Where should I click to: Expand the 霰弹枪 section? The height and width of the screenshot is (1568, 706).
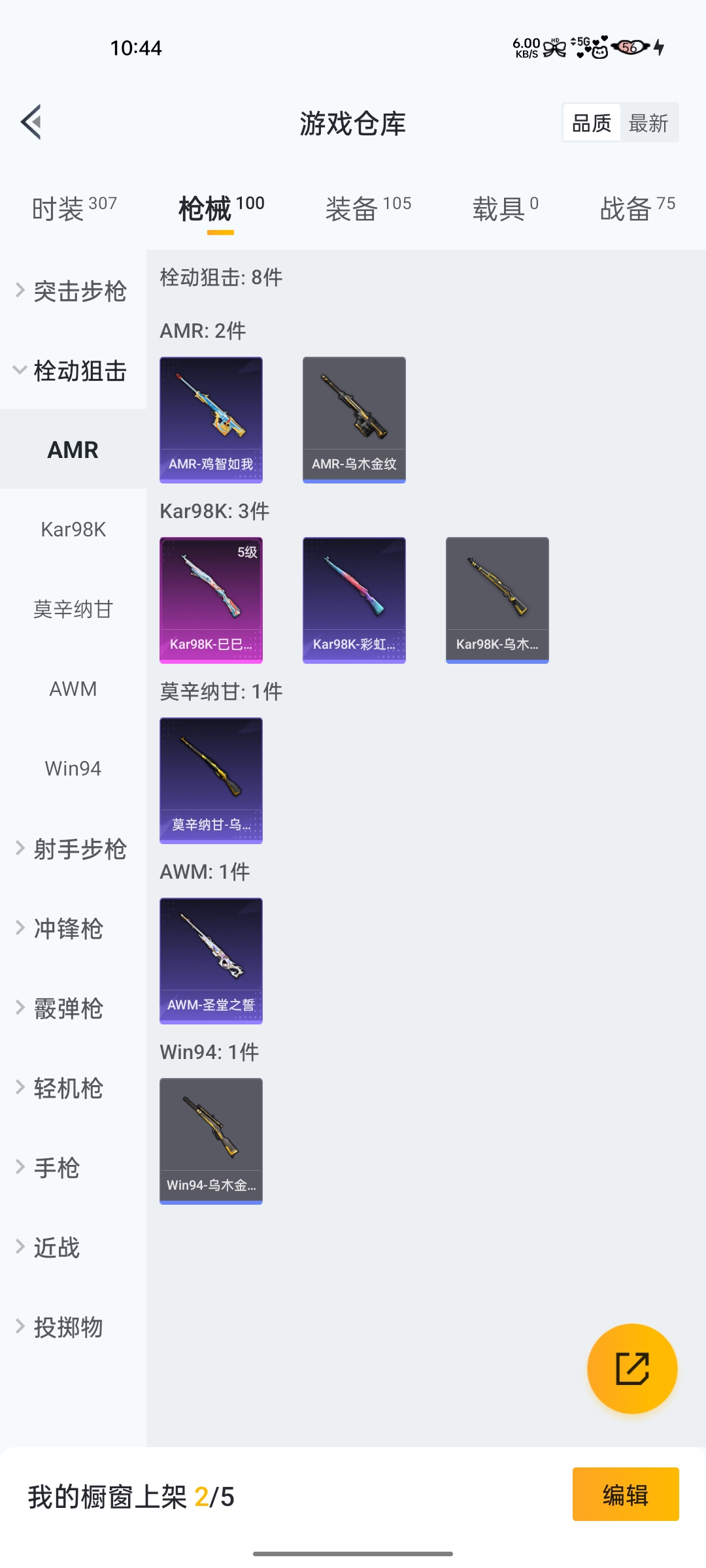[68, 1008]
